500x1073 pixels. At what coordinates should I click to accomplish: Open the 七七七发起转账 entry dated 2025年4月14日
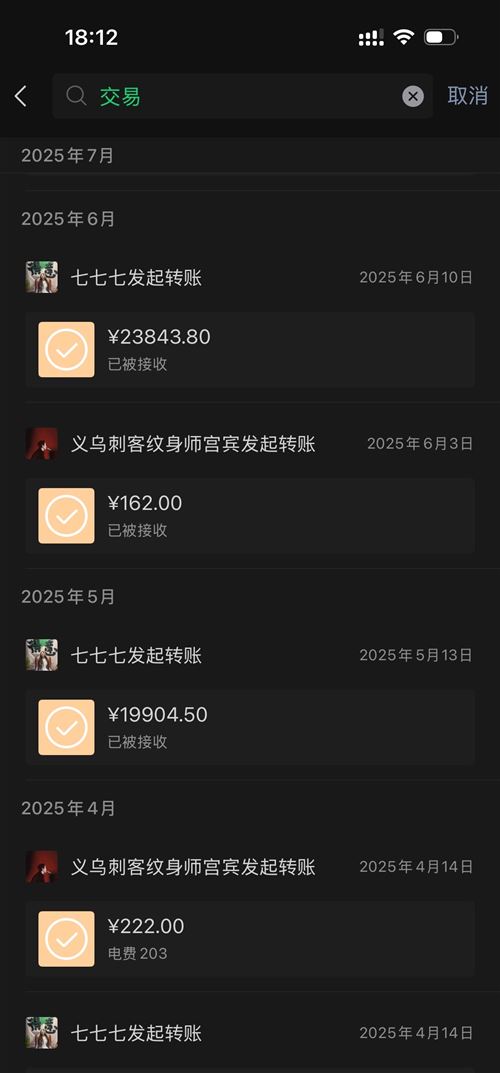pos(250,1033)
